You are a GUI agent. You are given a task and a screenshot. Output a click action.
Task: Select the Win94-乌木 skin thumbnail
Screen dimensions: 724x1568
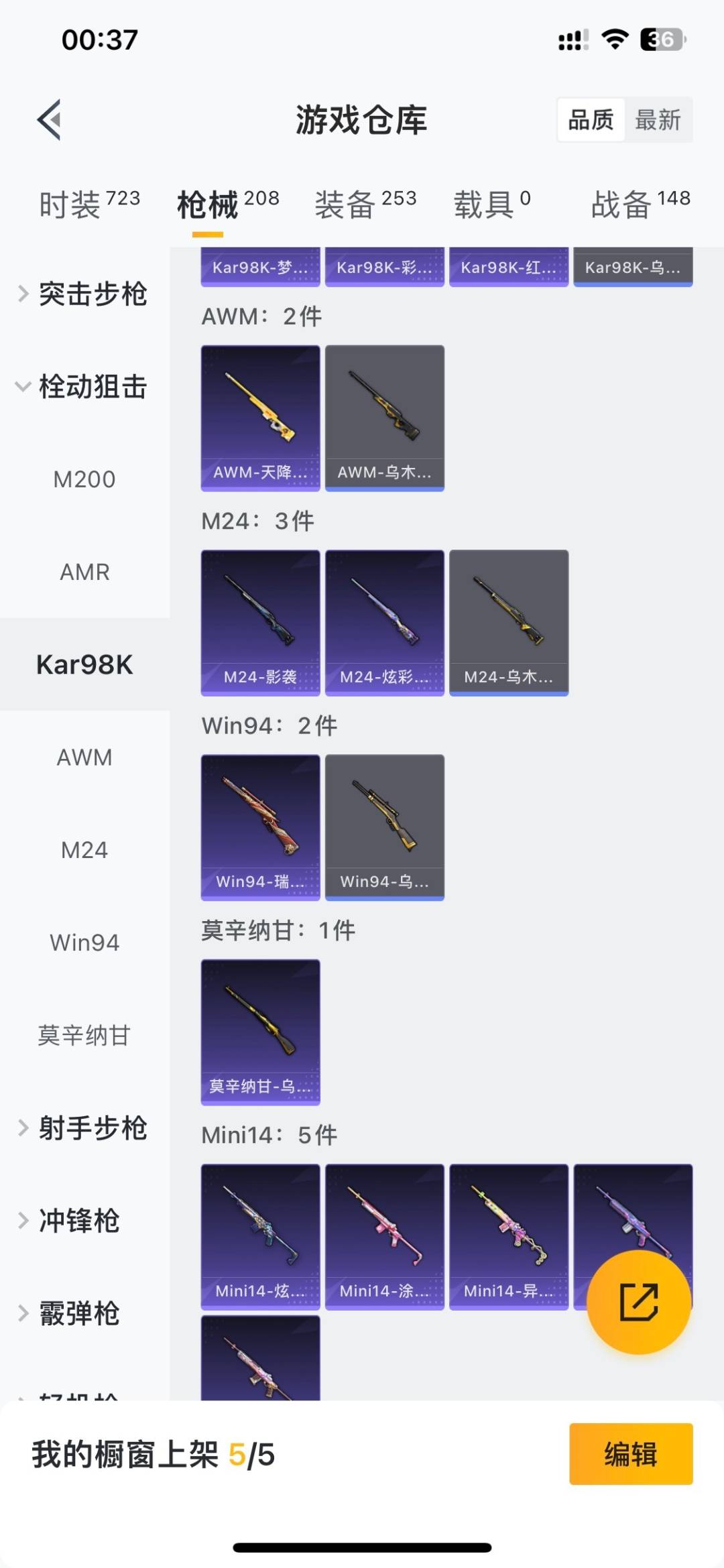coord(384,826)
